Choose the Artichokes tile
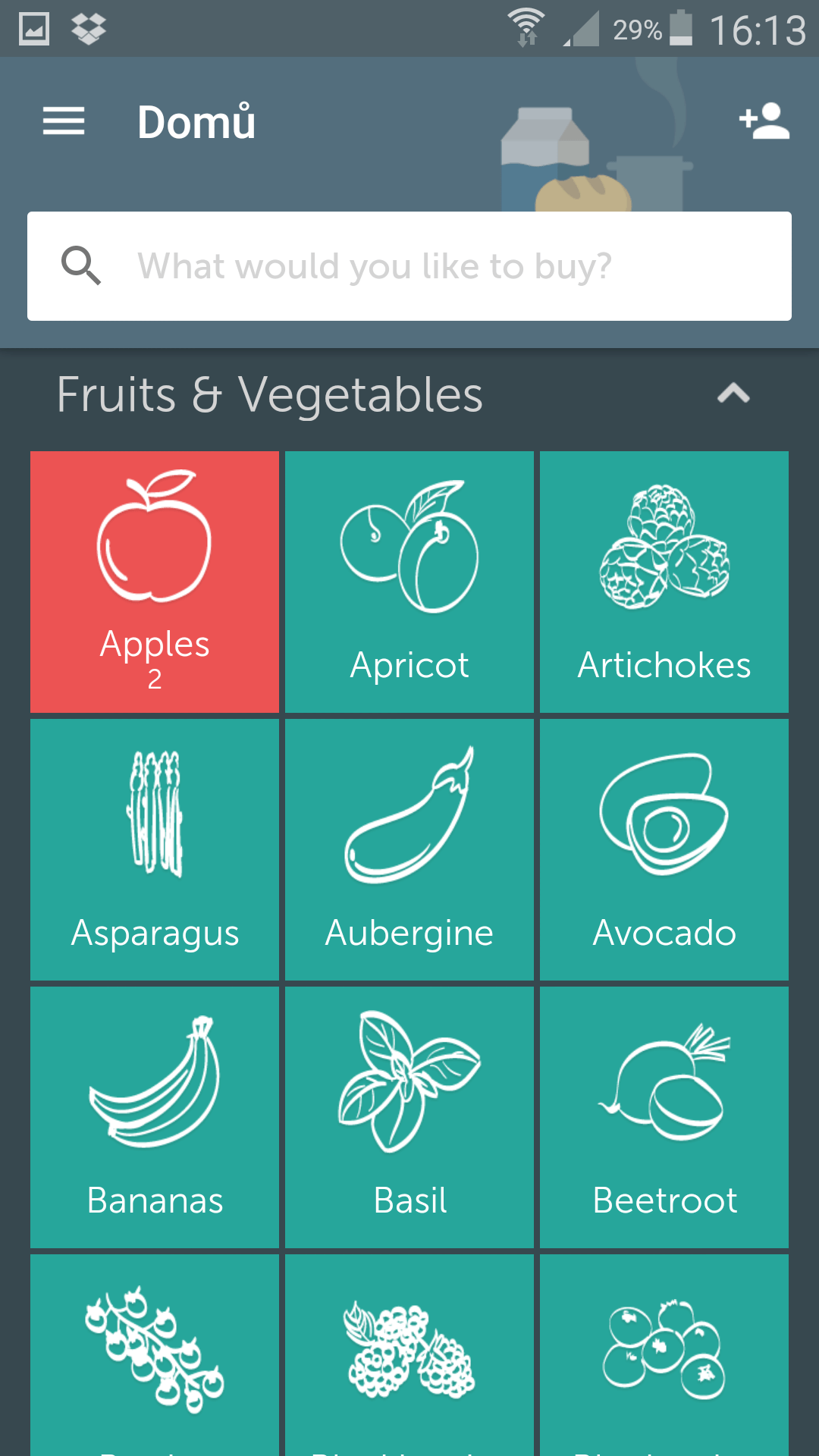The image size is (819, 1456). point(664,582)
